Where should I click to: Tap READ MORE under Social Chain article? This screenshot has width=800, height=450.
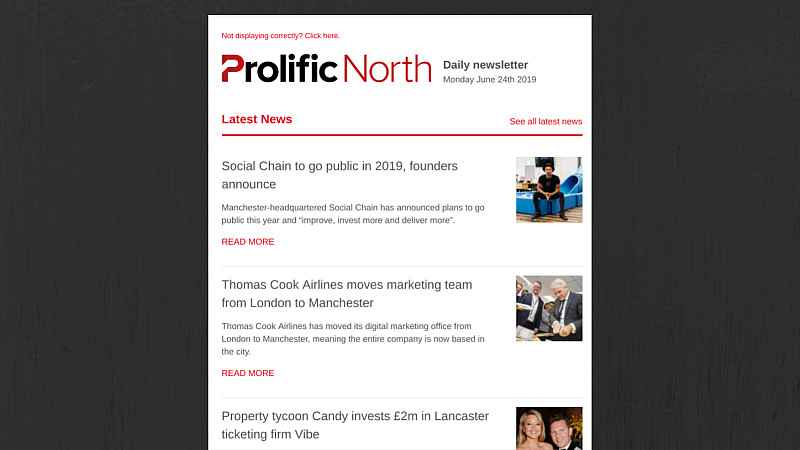(247, 242)
